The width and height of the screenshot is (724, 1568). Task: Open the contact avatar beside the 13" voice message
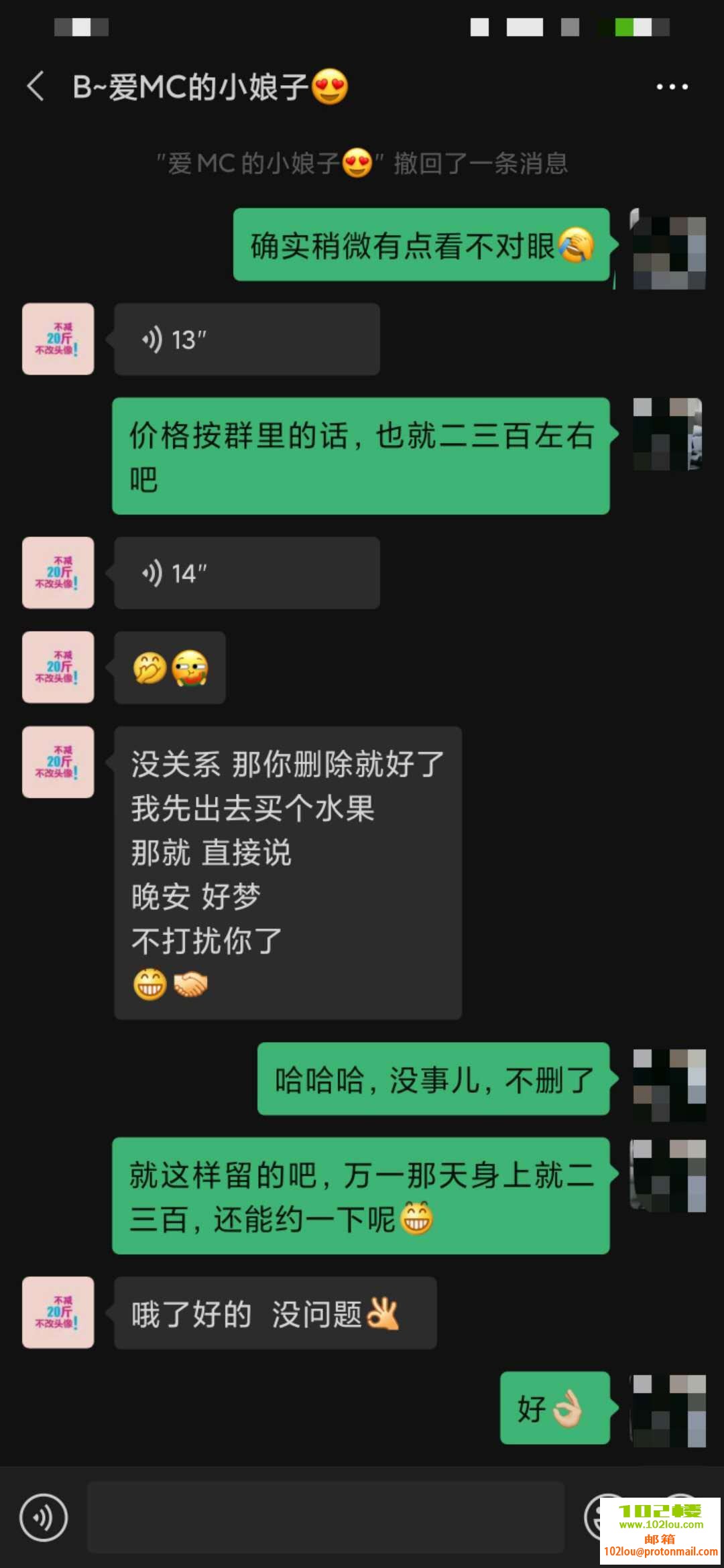(58, 339)
